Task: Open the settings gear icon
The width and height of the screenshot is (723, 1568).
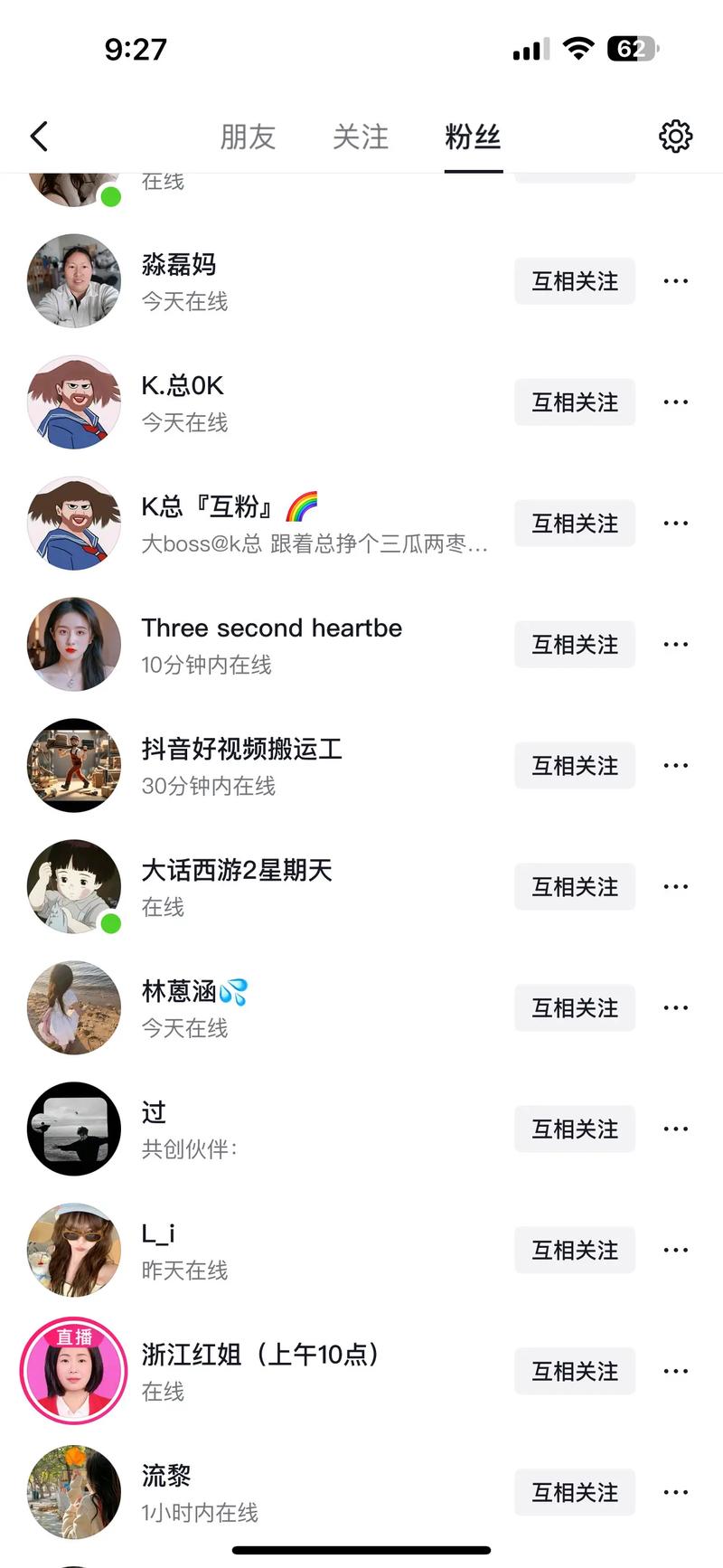Action: [x=674, y=136]
